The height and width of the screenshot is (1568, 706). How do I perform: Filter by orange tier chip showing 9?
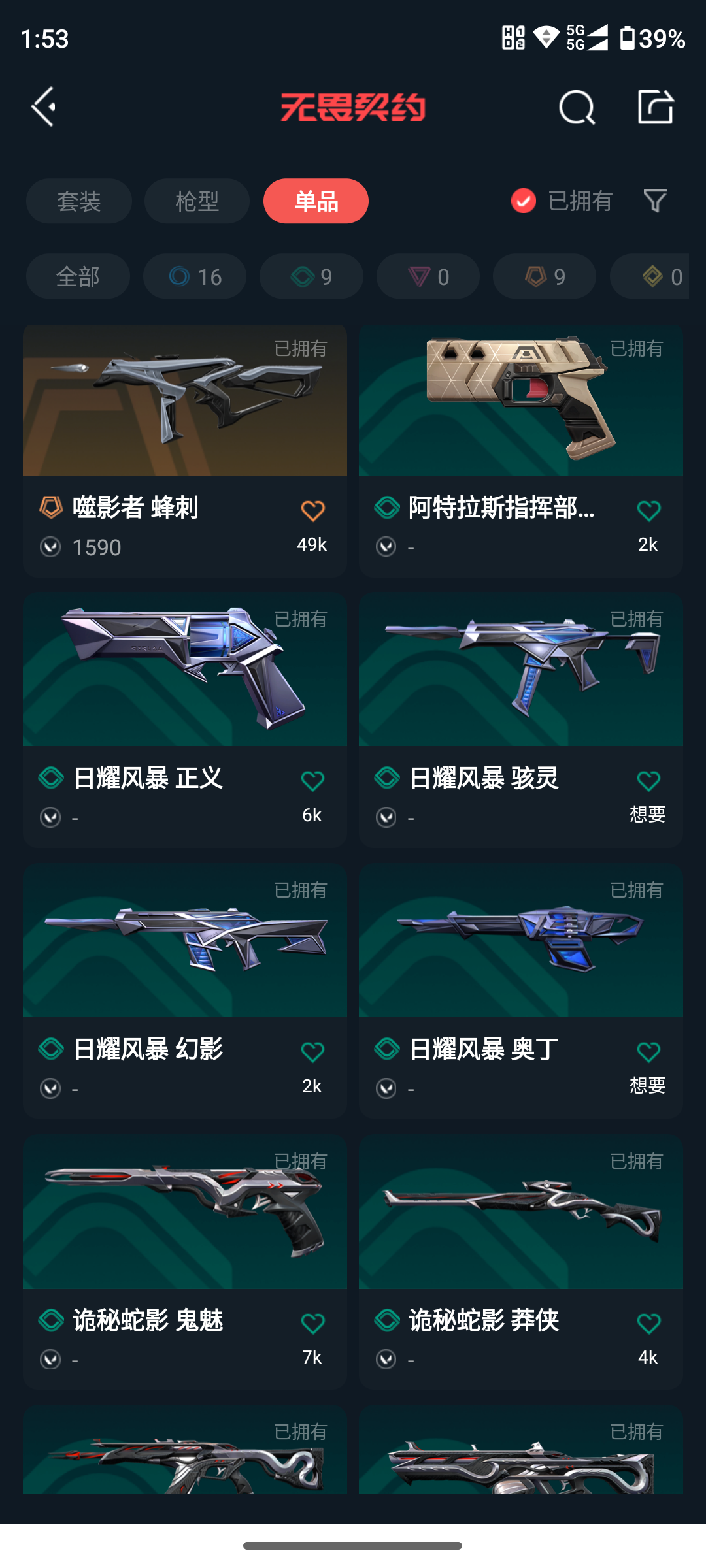tap(545, 277)
